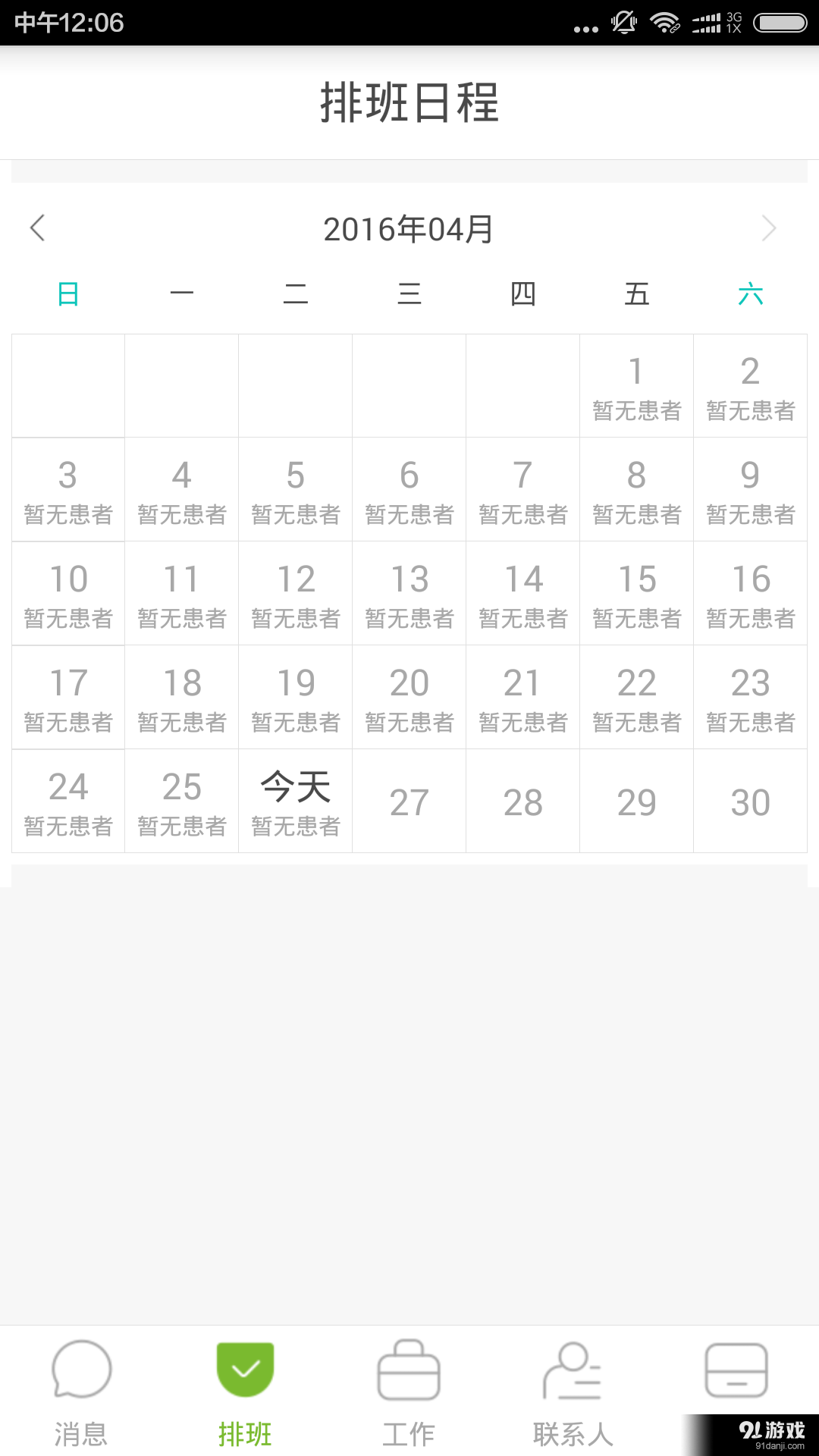Click the 2016年04月 month title
The width and height of the screenshot is (819, 1456).
pos(409,228)
